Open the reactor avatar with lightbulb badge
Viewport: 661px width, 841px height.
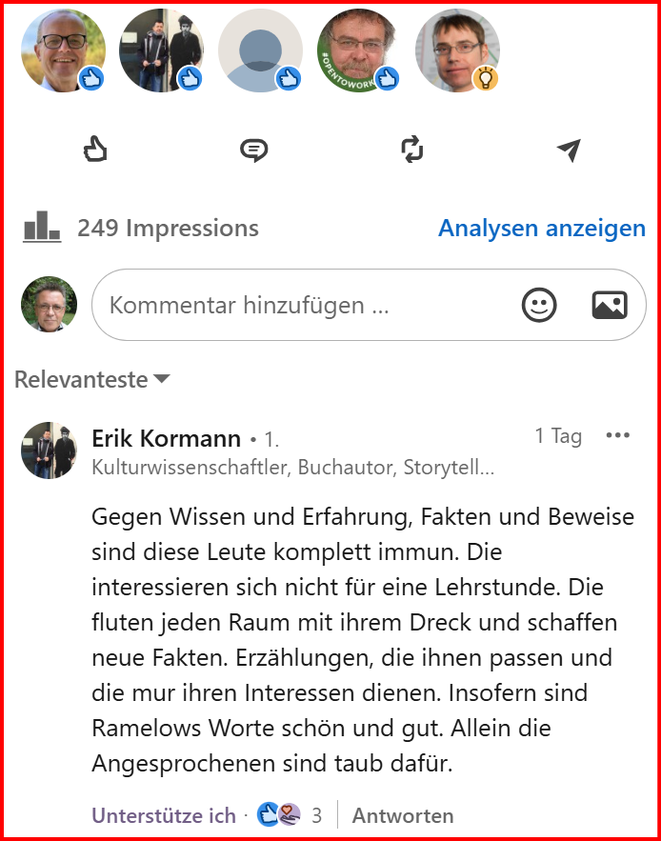pyautogui.click(x=457, y=50)
